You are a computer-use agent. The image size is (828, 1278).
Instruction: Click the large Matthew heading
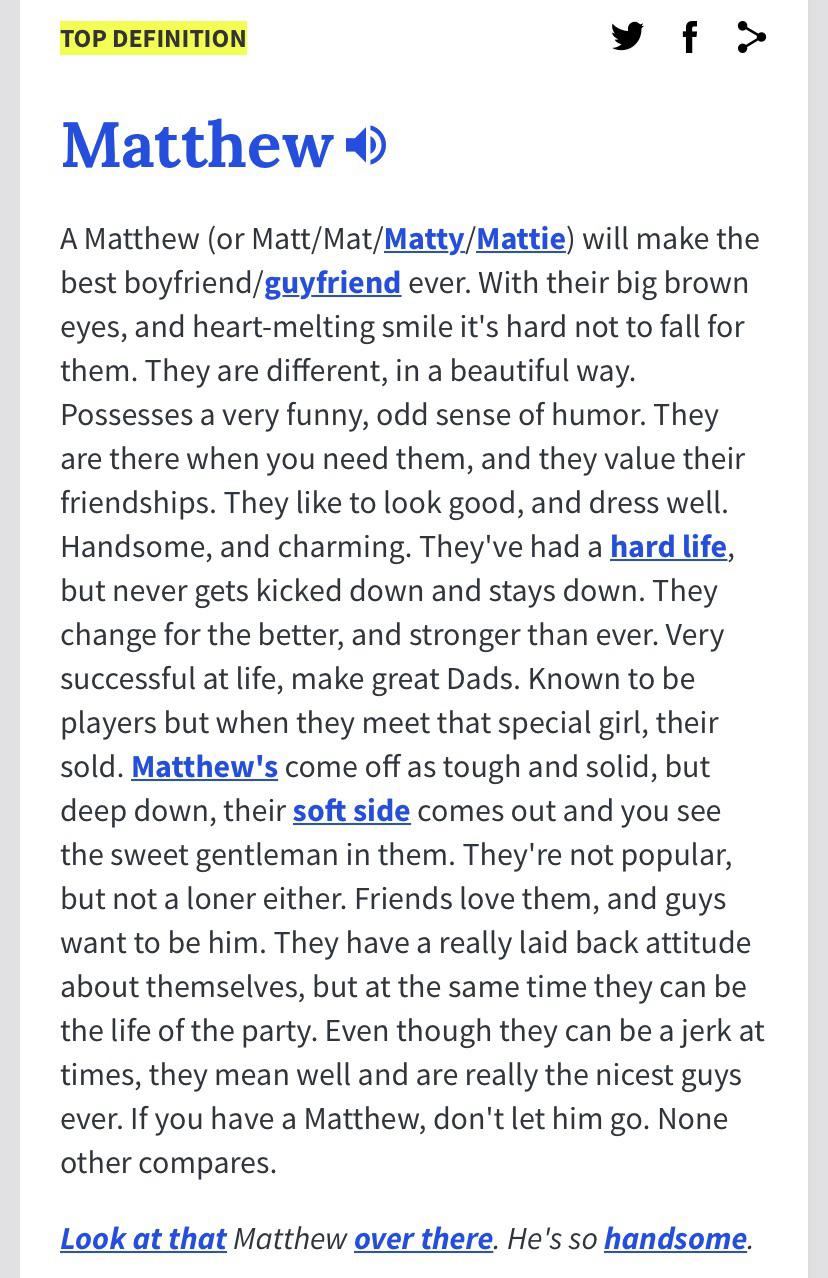pos(197,143)
